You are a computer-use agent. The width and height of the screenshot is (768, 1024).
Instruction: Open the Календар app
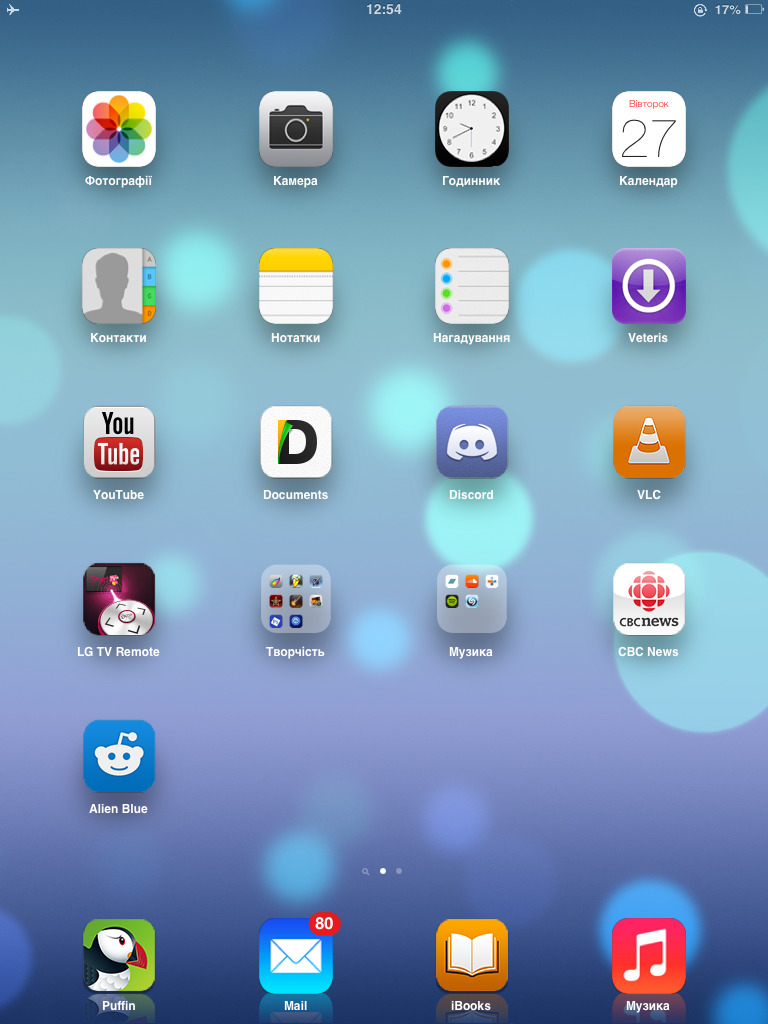pos(649,129)
